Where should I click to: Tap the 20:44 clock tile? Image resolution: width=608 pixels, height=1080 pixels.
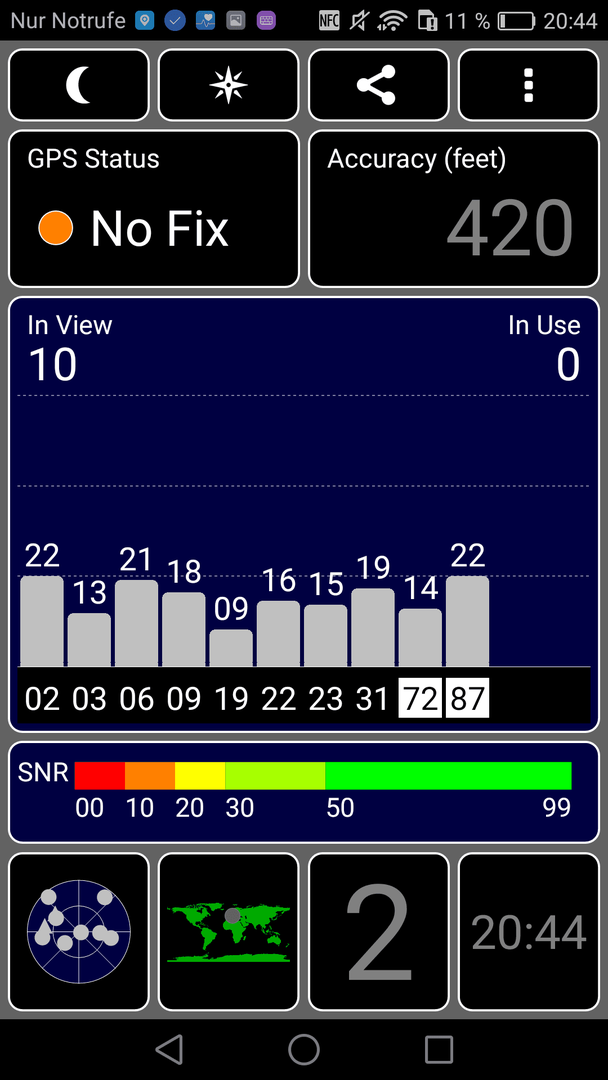pos(529,932)
